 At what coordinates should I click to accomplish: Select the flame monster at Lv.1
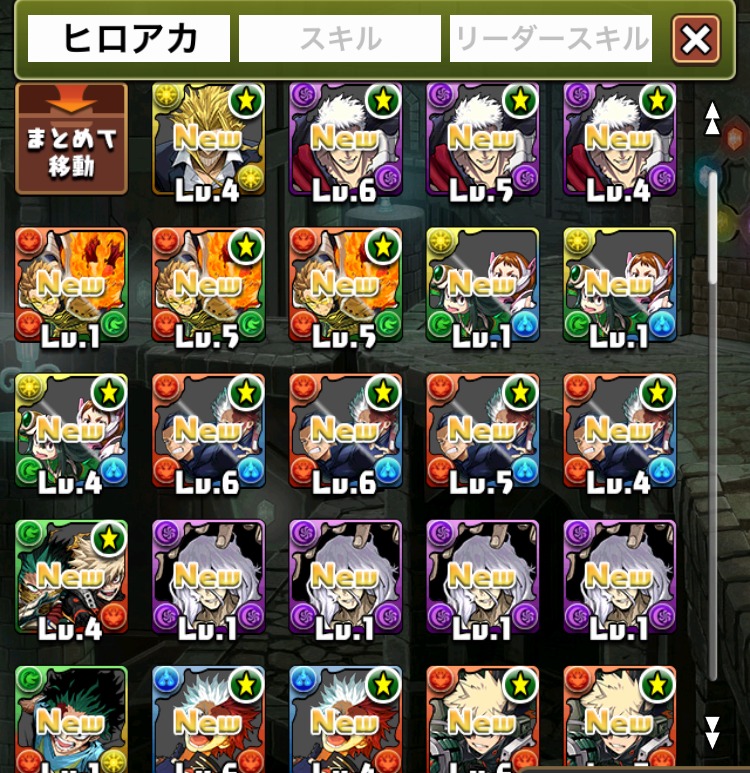(71, 285)
